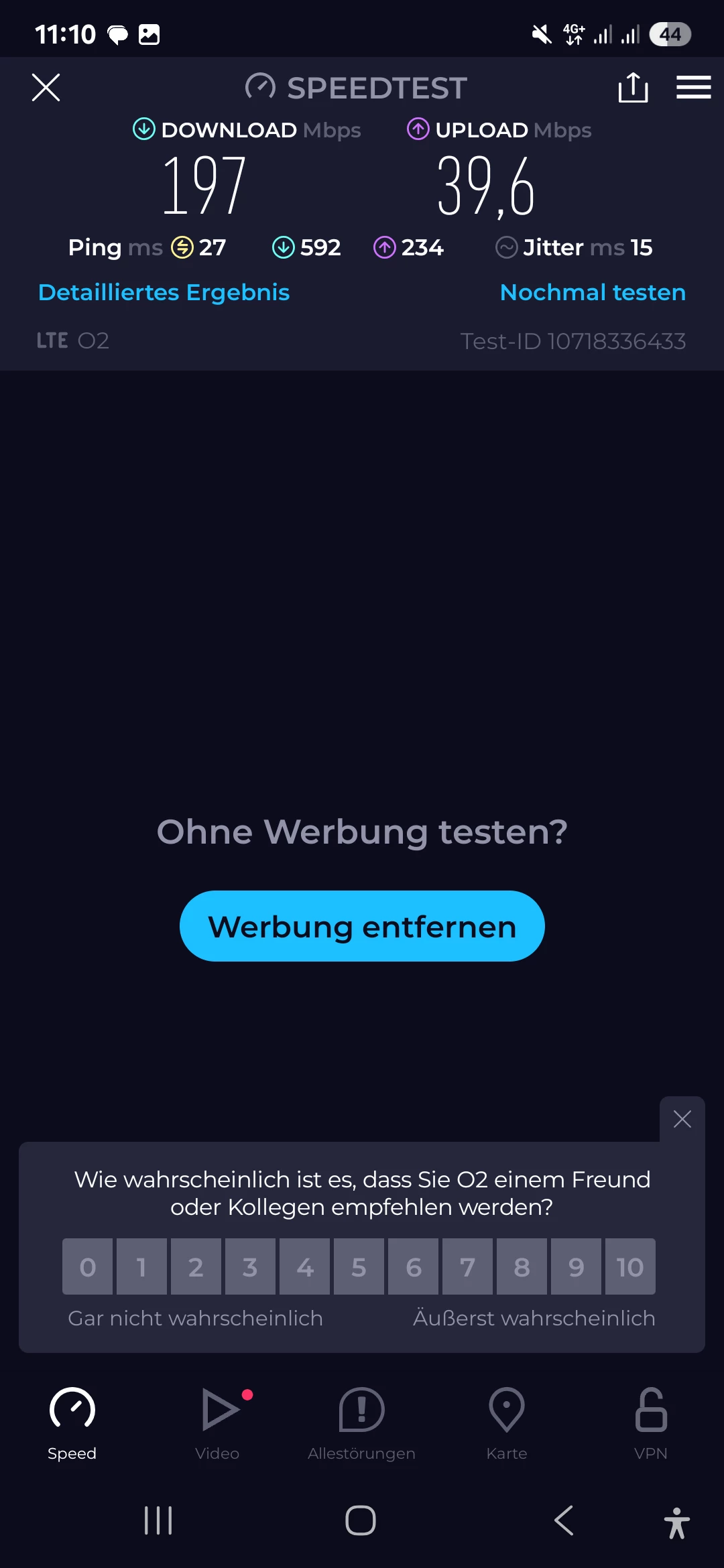This screenshot has width=724, height=1568.
Task: Select rating 3 in the survey
Action: [250, 1266]
